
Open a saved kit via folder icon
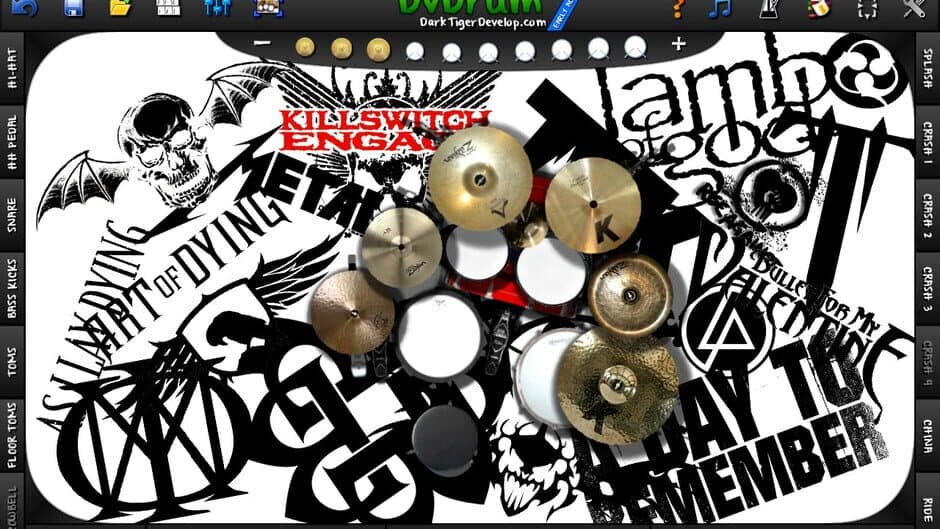tap(120, 8)
